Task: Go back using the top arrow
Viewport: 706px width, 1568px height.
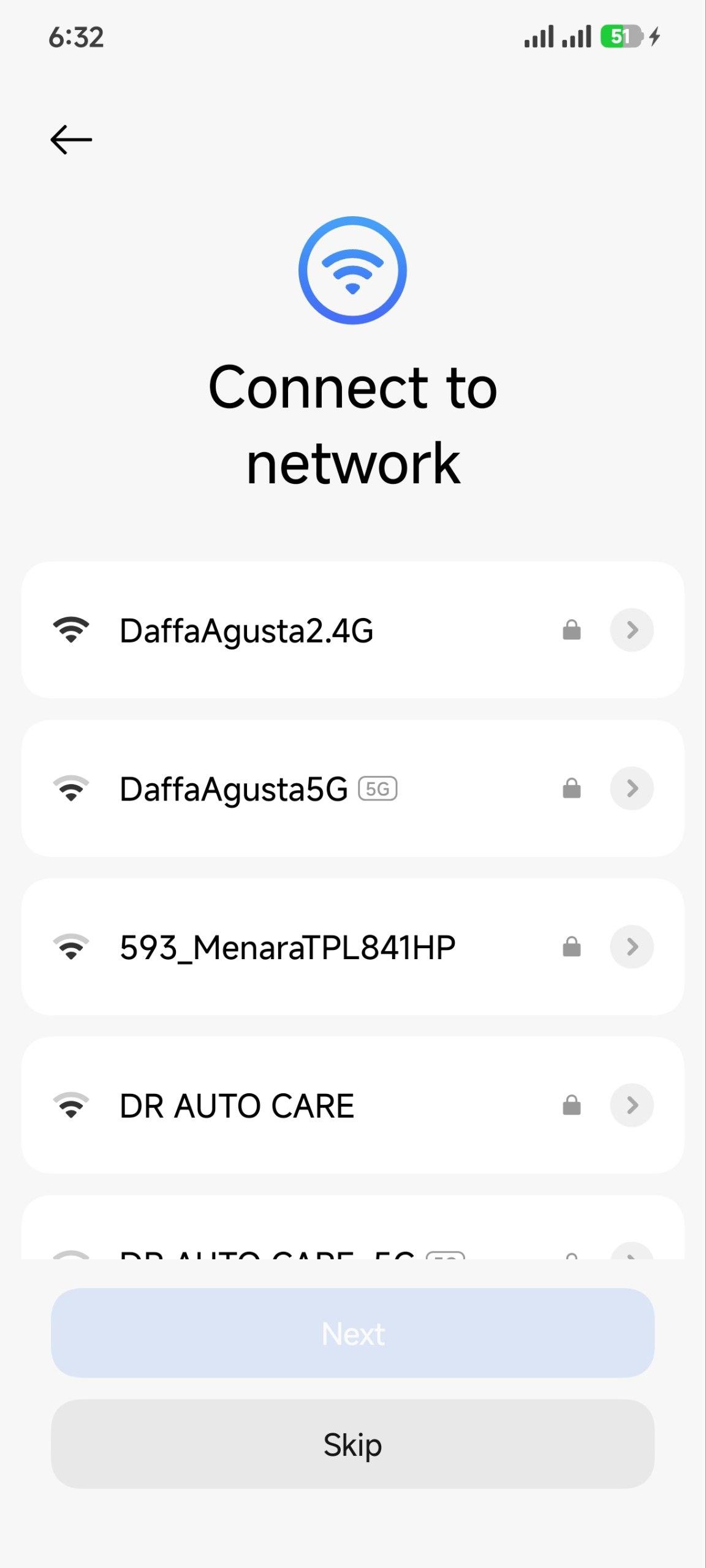Action: 71,140
